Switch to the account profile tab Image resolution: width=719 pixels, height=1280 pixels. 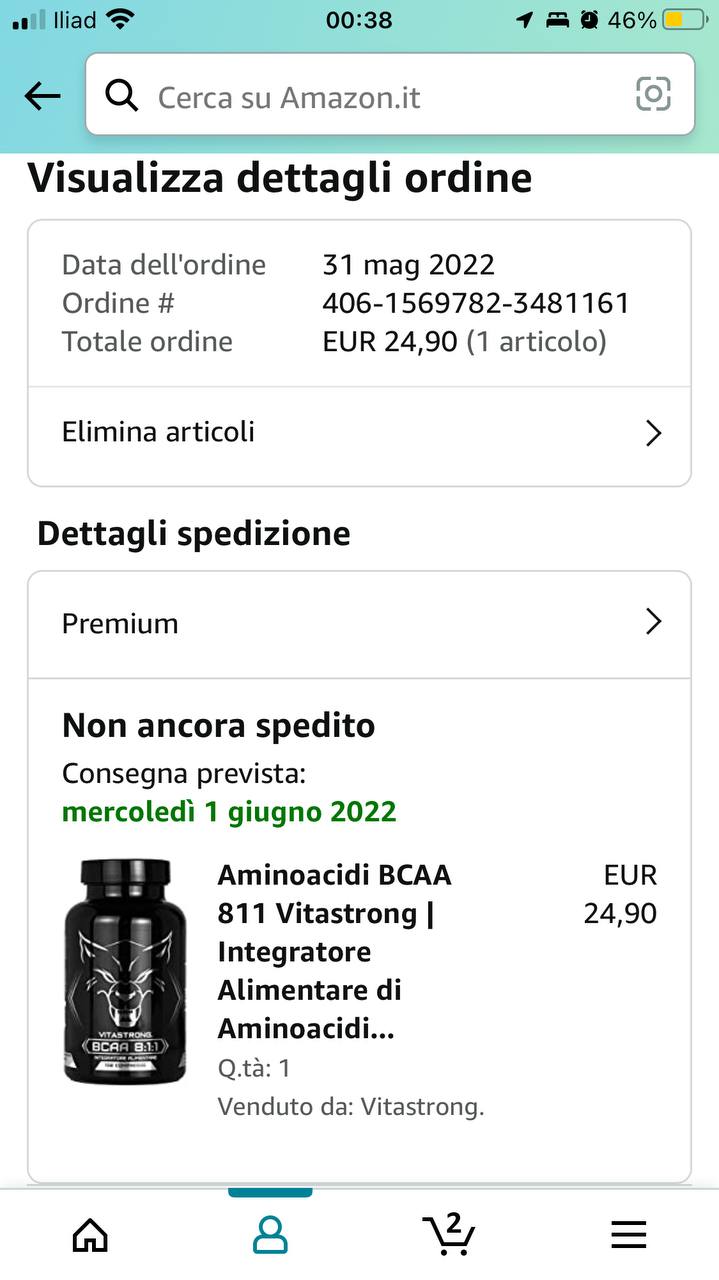[270, 1236]
